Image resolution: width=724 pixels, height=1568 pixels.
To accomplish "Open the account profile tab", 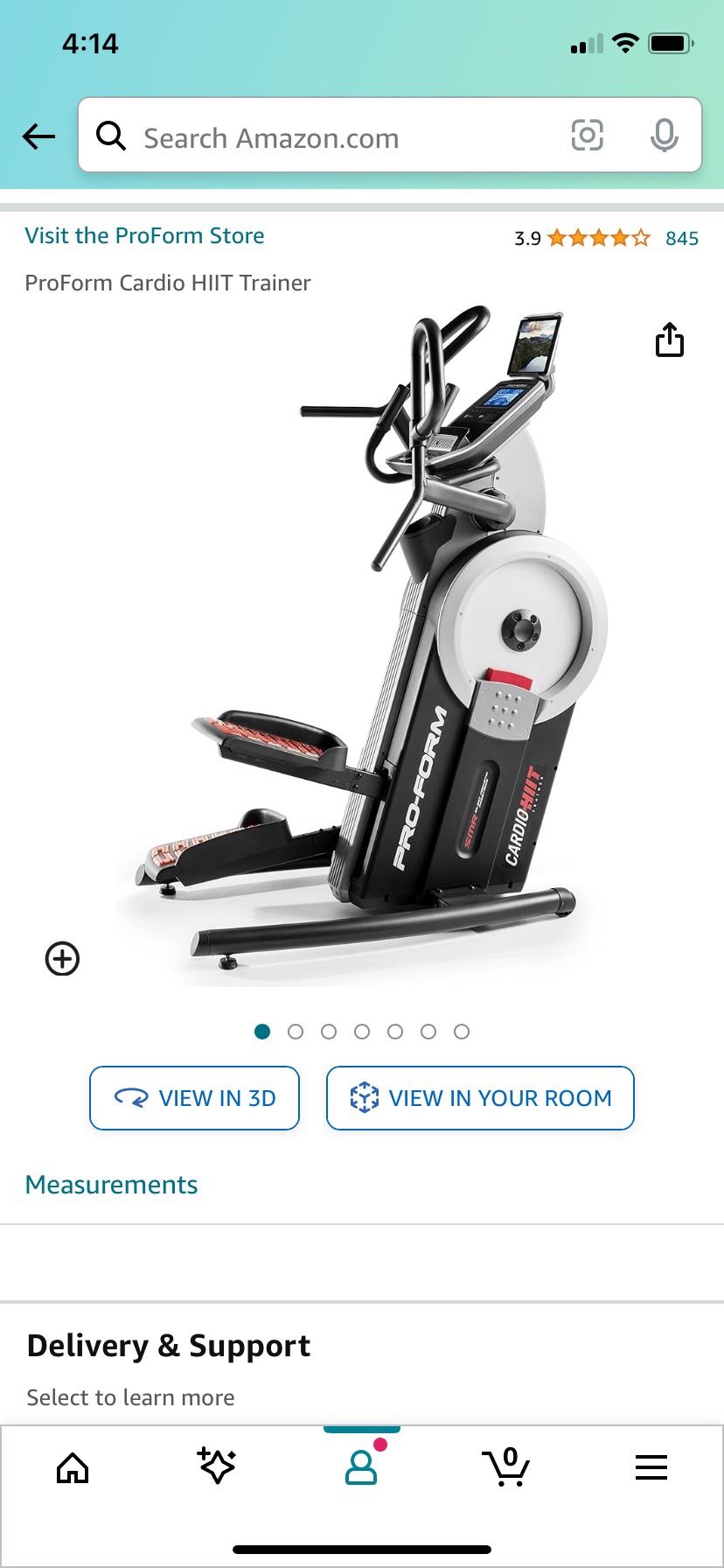I will click(x=361, y=1467).
